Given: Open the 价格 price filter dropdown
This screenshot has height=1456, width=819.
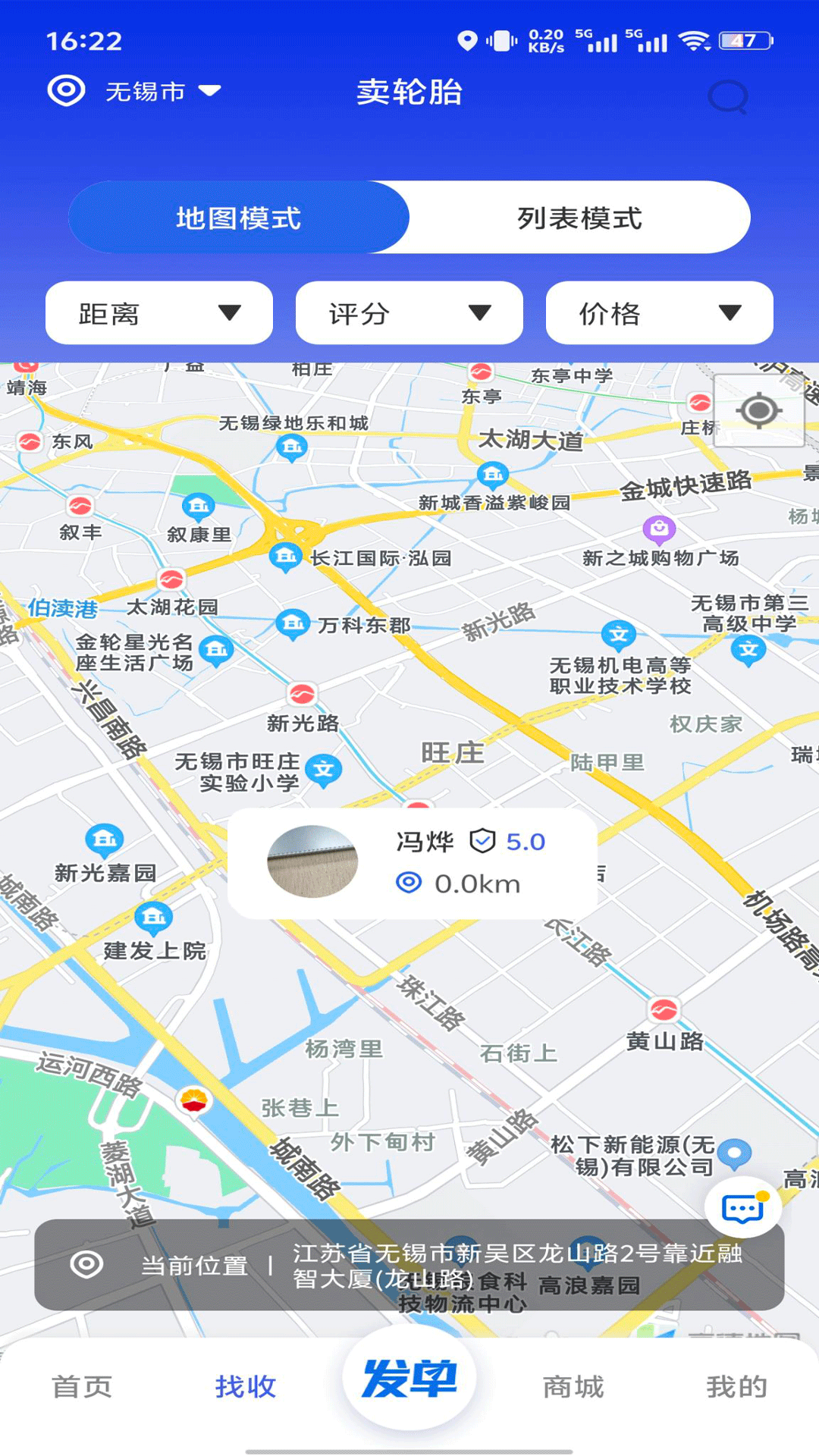Looking at the screenshot, I should tap(659, 312).
